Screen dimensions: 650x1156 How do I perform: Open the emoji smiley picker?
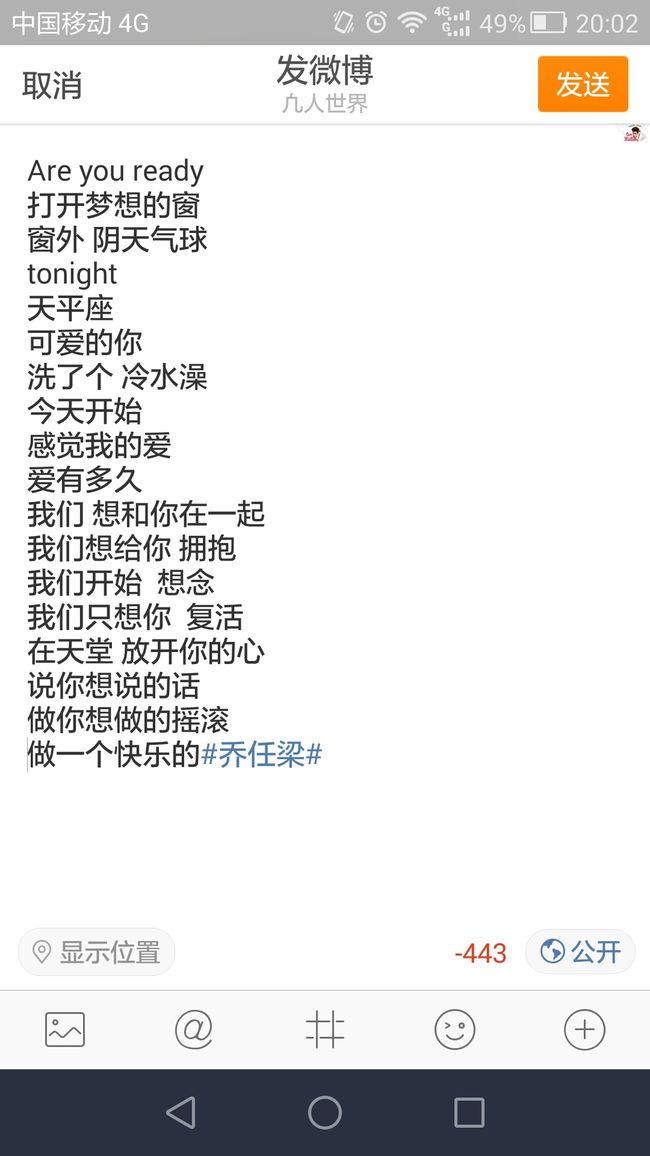coord(455,1029)
